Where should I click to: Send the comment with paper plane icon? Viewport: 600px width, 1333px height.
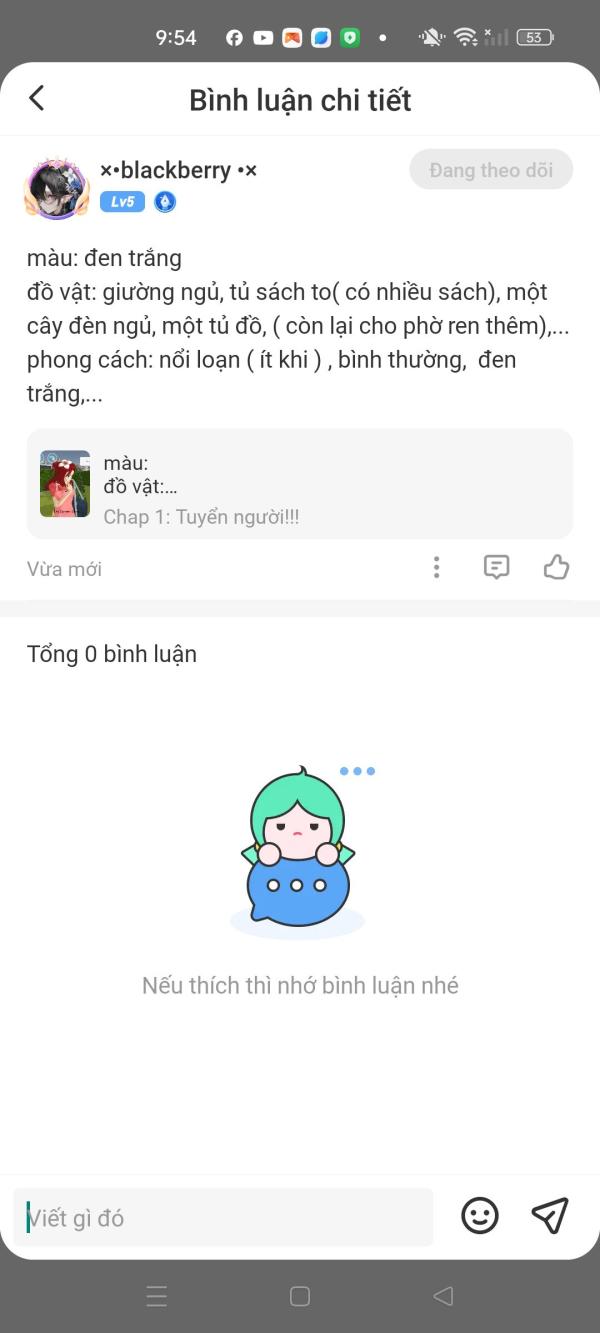[550, 1216]
